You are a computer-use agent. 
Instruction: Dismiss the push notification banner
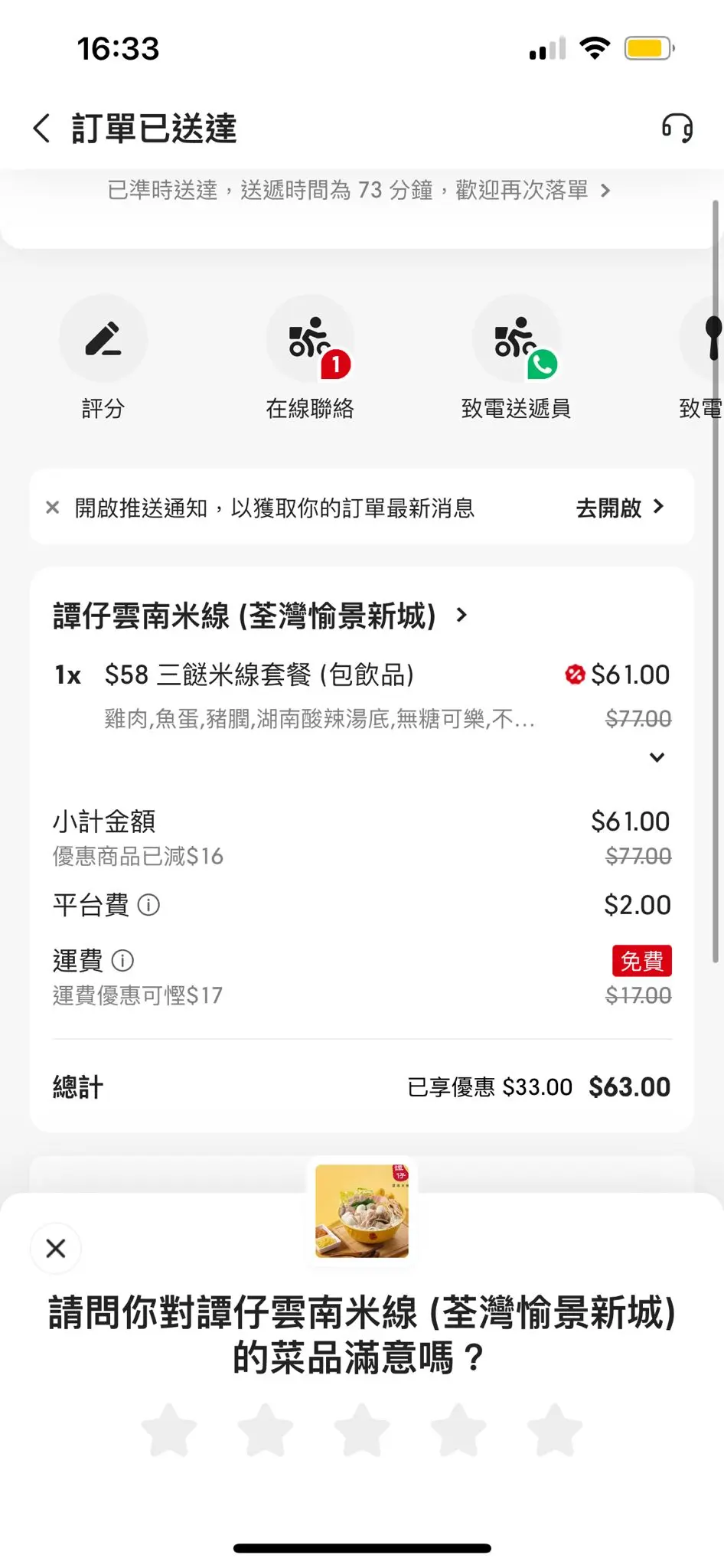click(x=53, y=508)
